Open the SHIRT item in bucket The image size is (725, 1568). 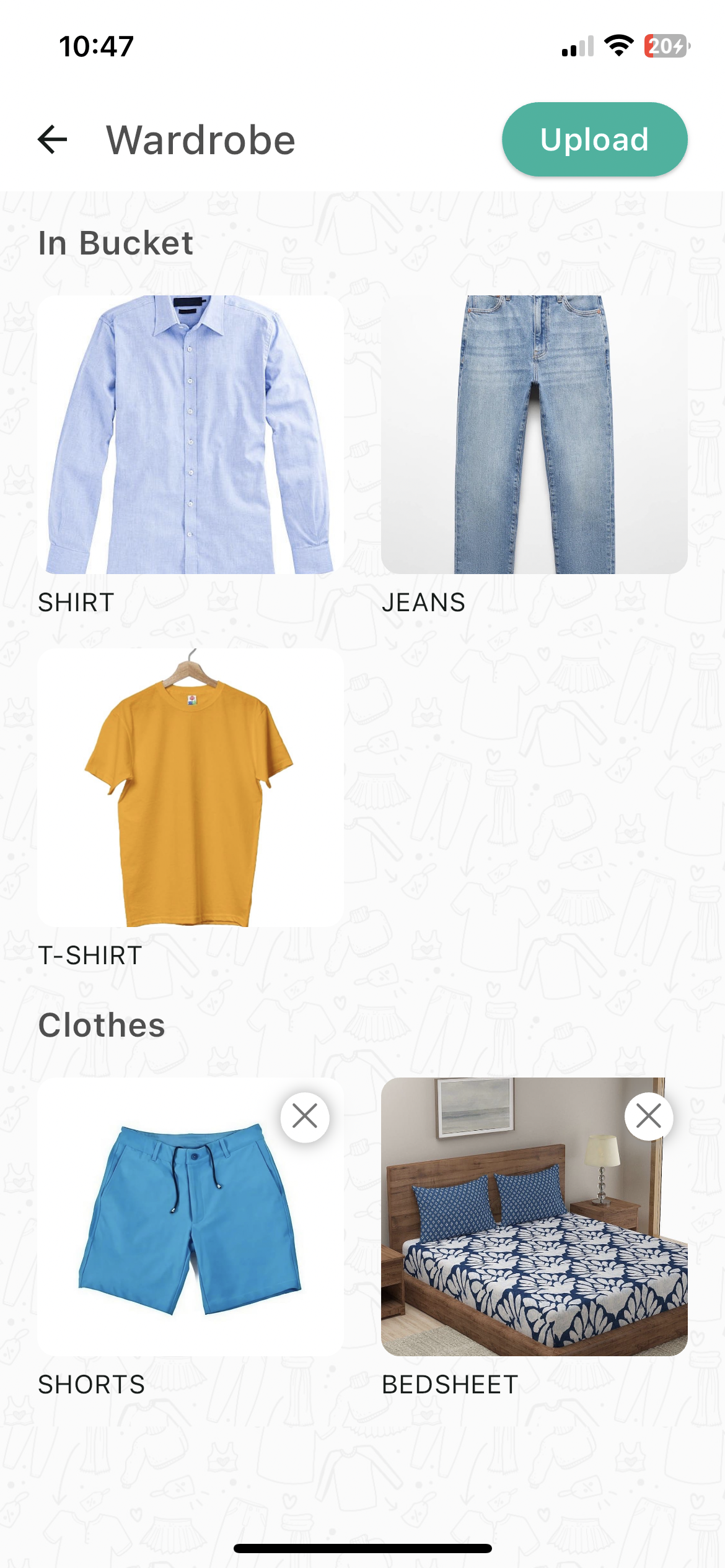190,435
